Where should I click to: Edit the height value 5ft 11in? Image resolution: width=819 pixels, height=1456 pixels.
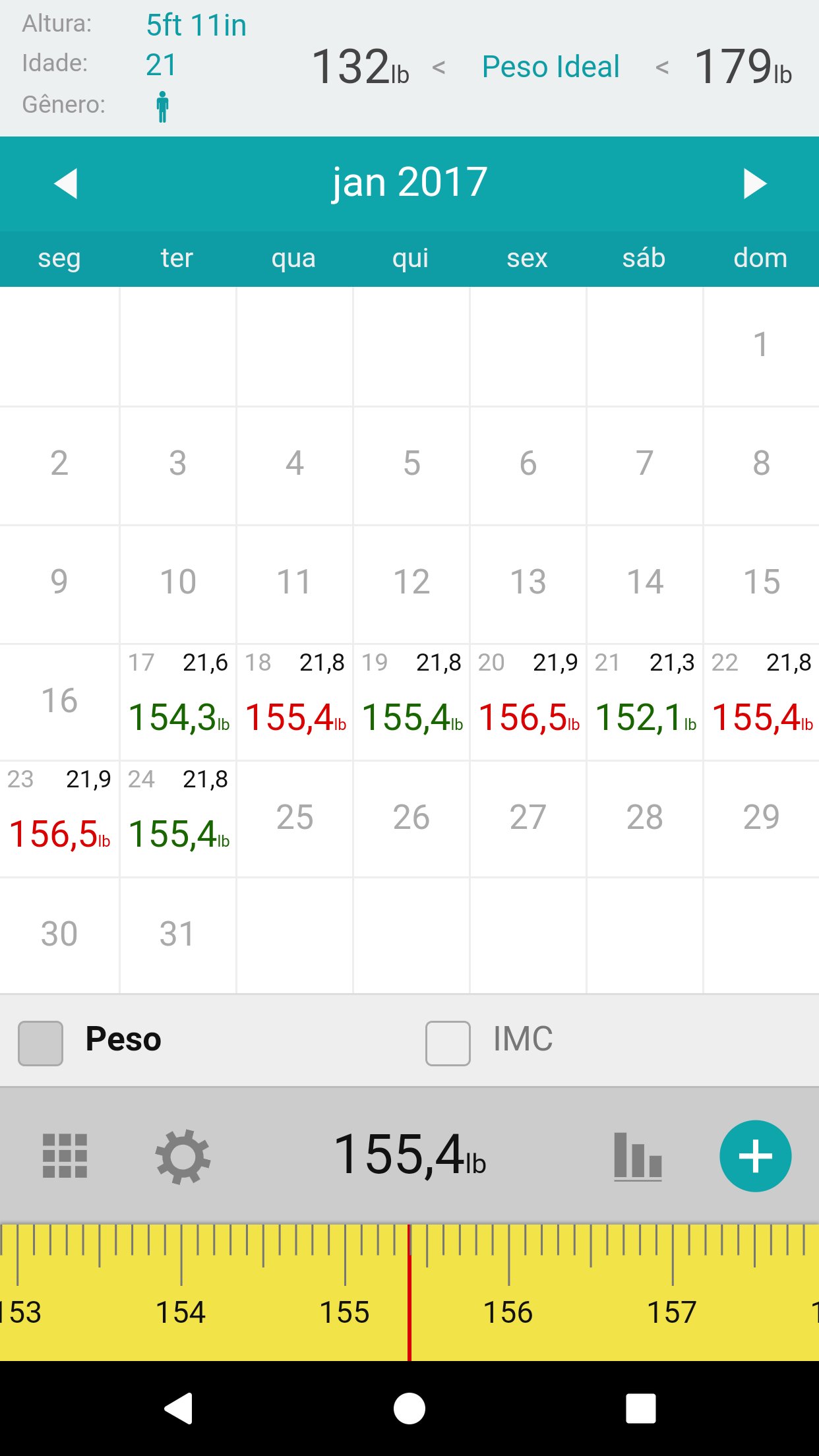click(x=197, y=26)
